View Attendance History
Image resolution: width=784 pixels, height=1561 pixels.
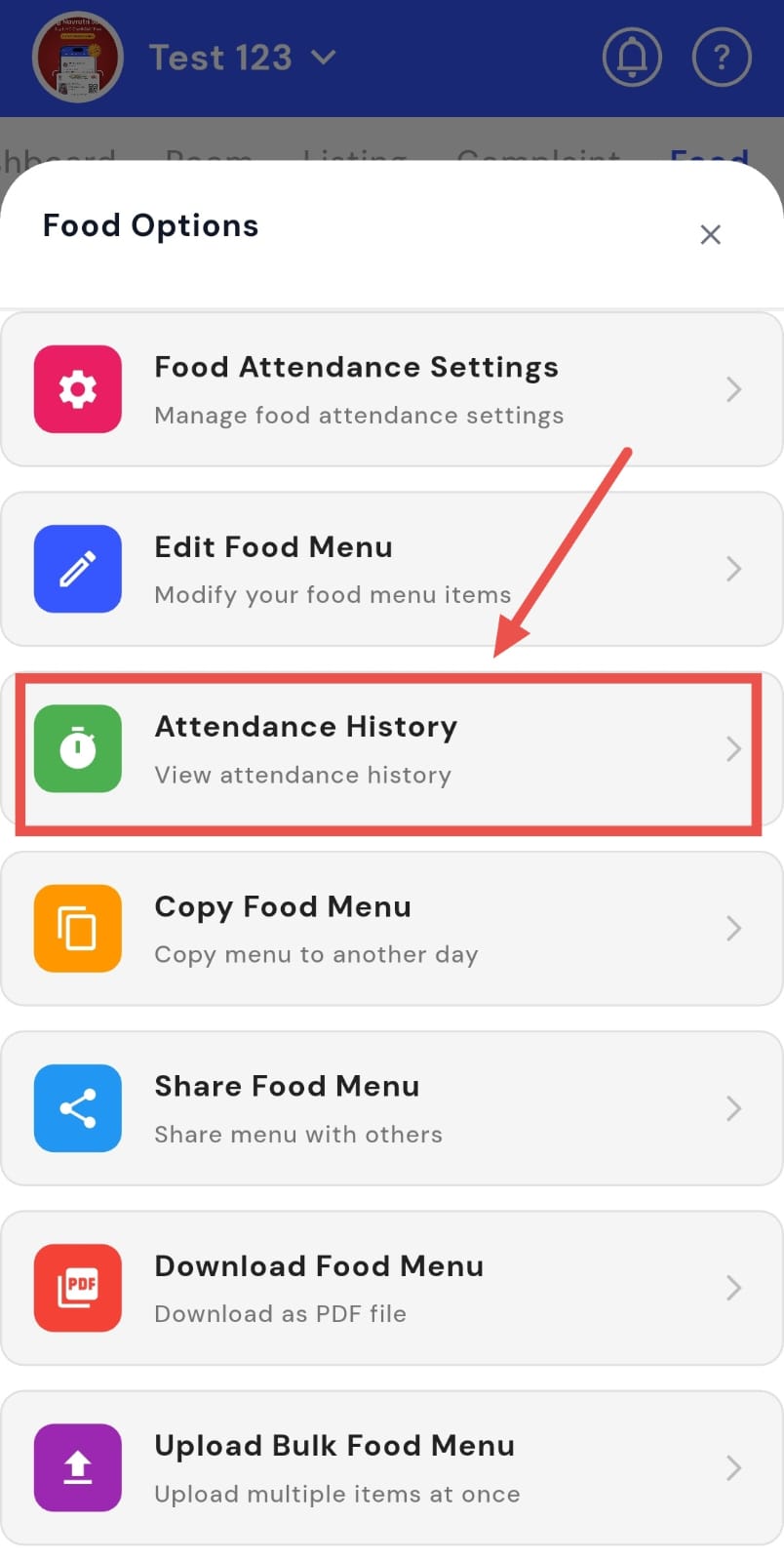coord(390,749)
